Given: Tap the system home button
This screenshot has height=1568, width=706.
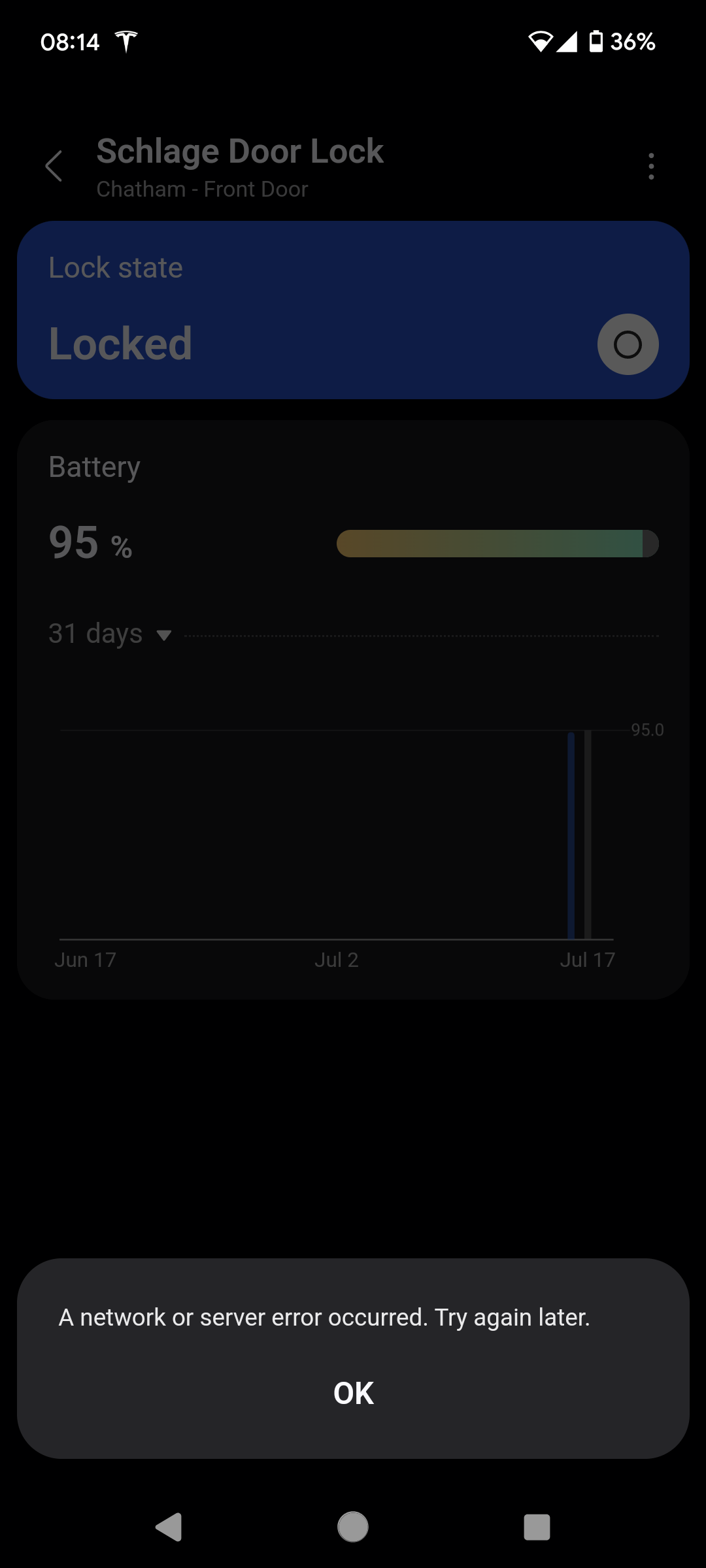Looking at the screenshot, I should pyautogui.click(x=353, y=1527).
